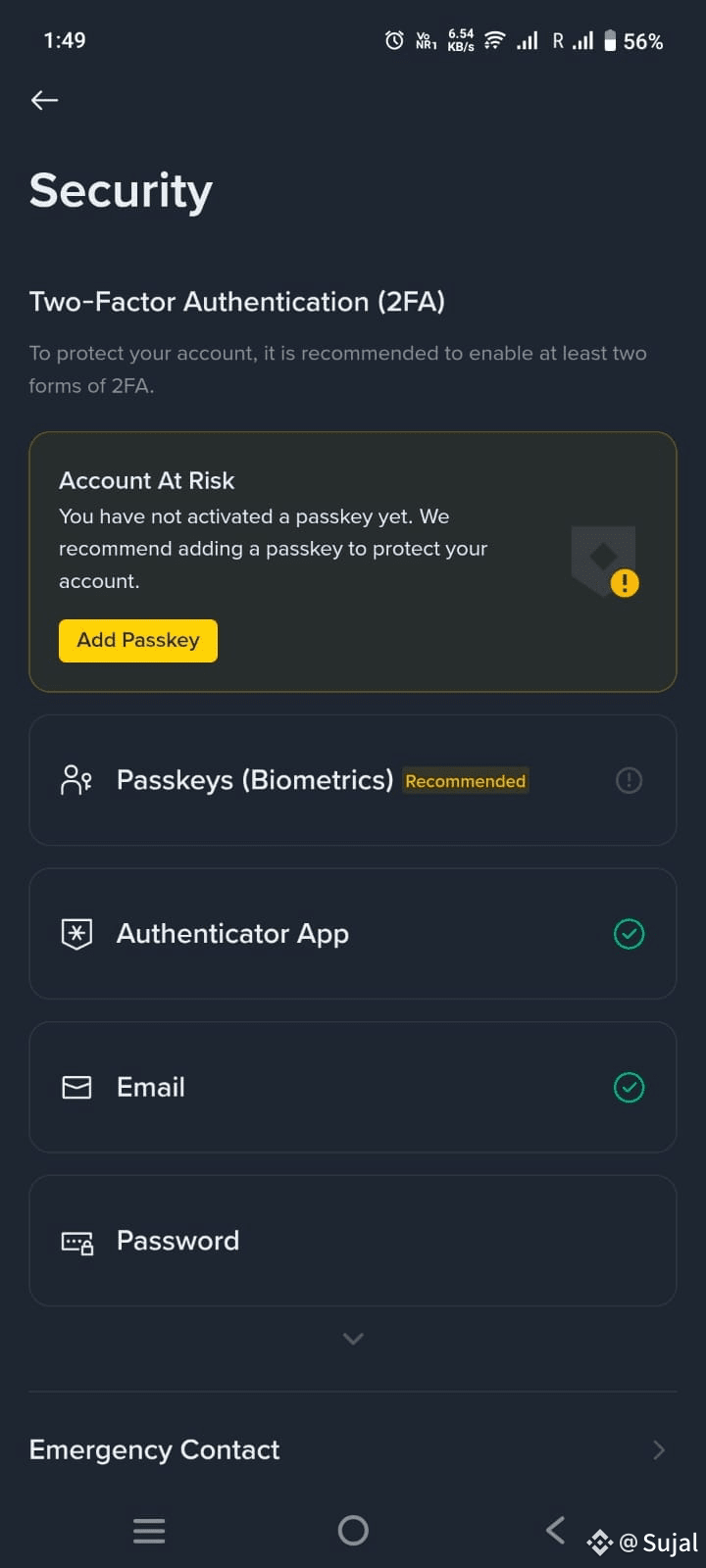Go to the system home screen

(353, 1531)
